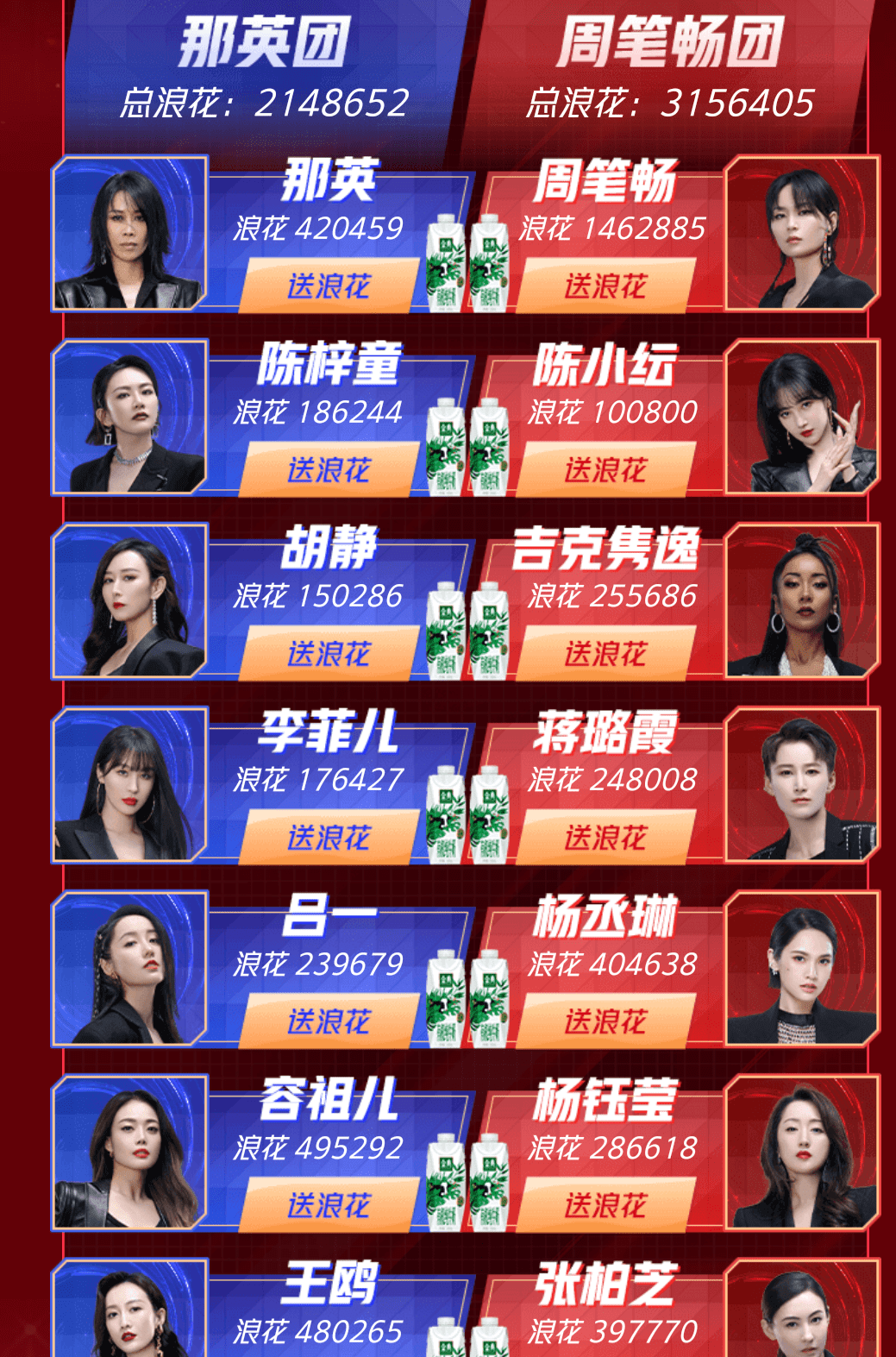Vote 送浪花 for 杨钰莹
896x1357 pixels.
point(605,1206)
